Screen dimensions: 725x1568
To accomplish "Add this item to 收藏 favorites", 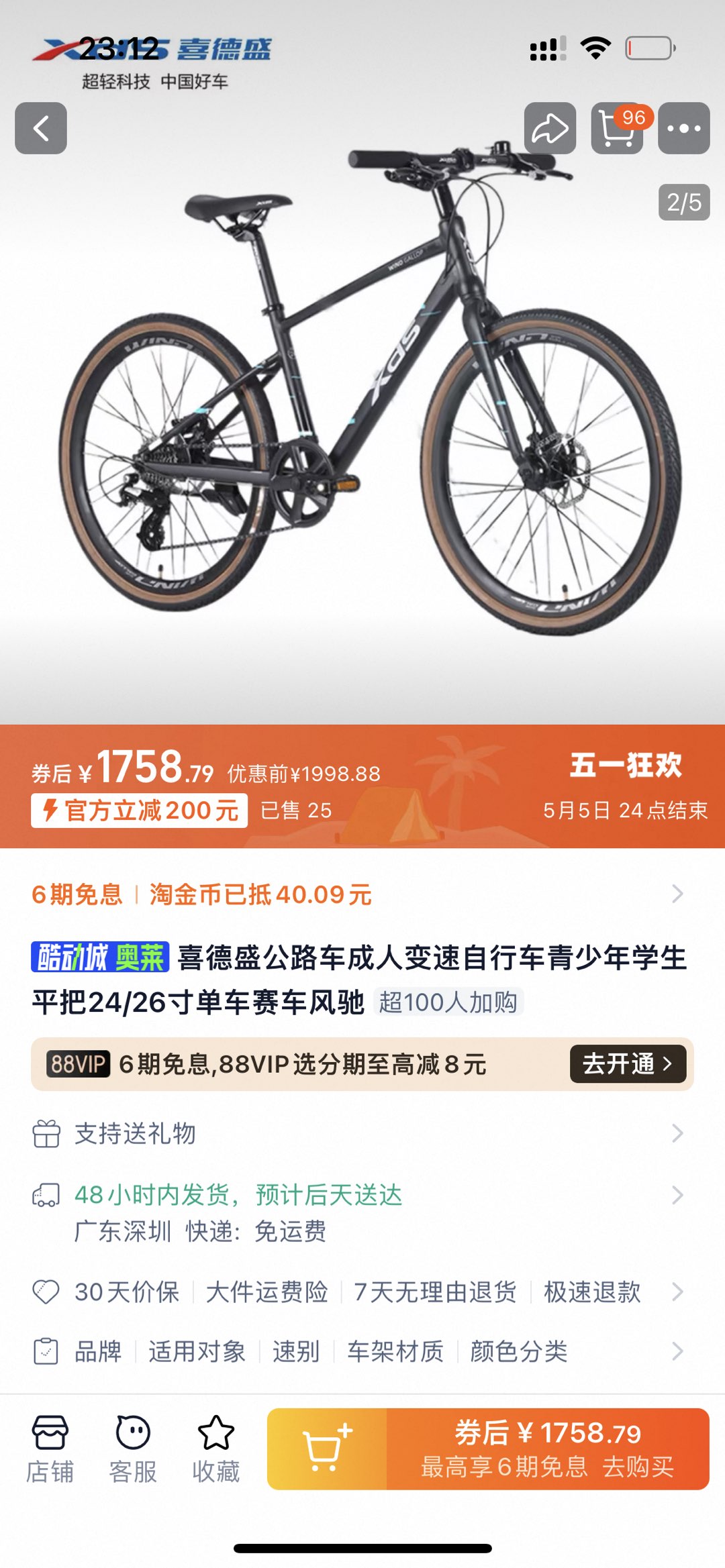I will pos(215,1449).
